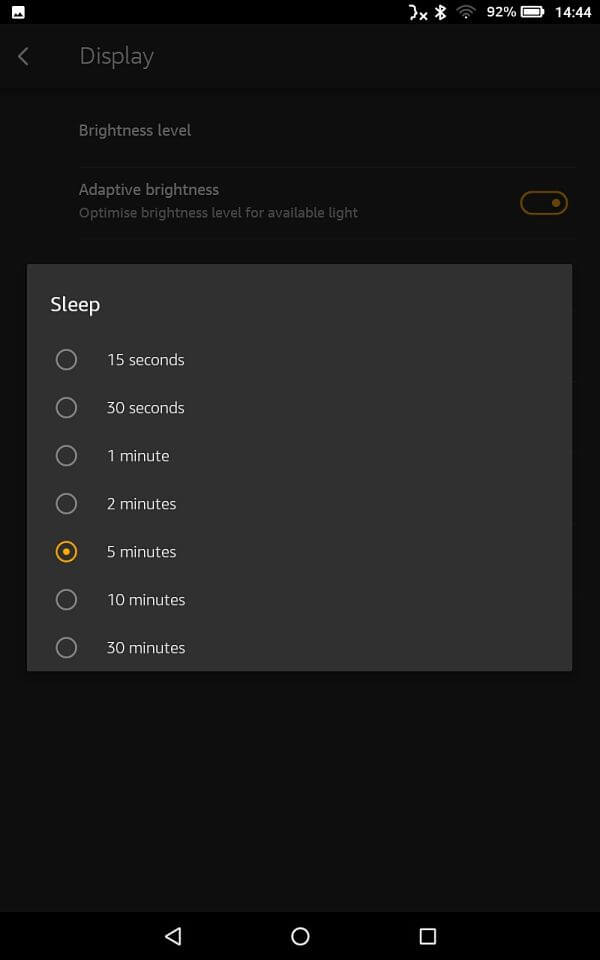
Task: Select the 15 seconds sleep option
Action: (66, 360)
